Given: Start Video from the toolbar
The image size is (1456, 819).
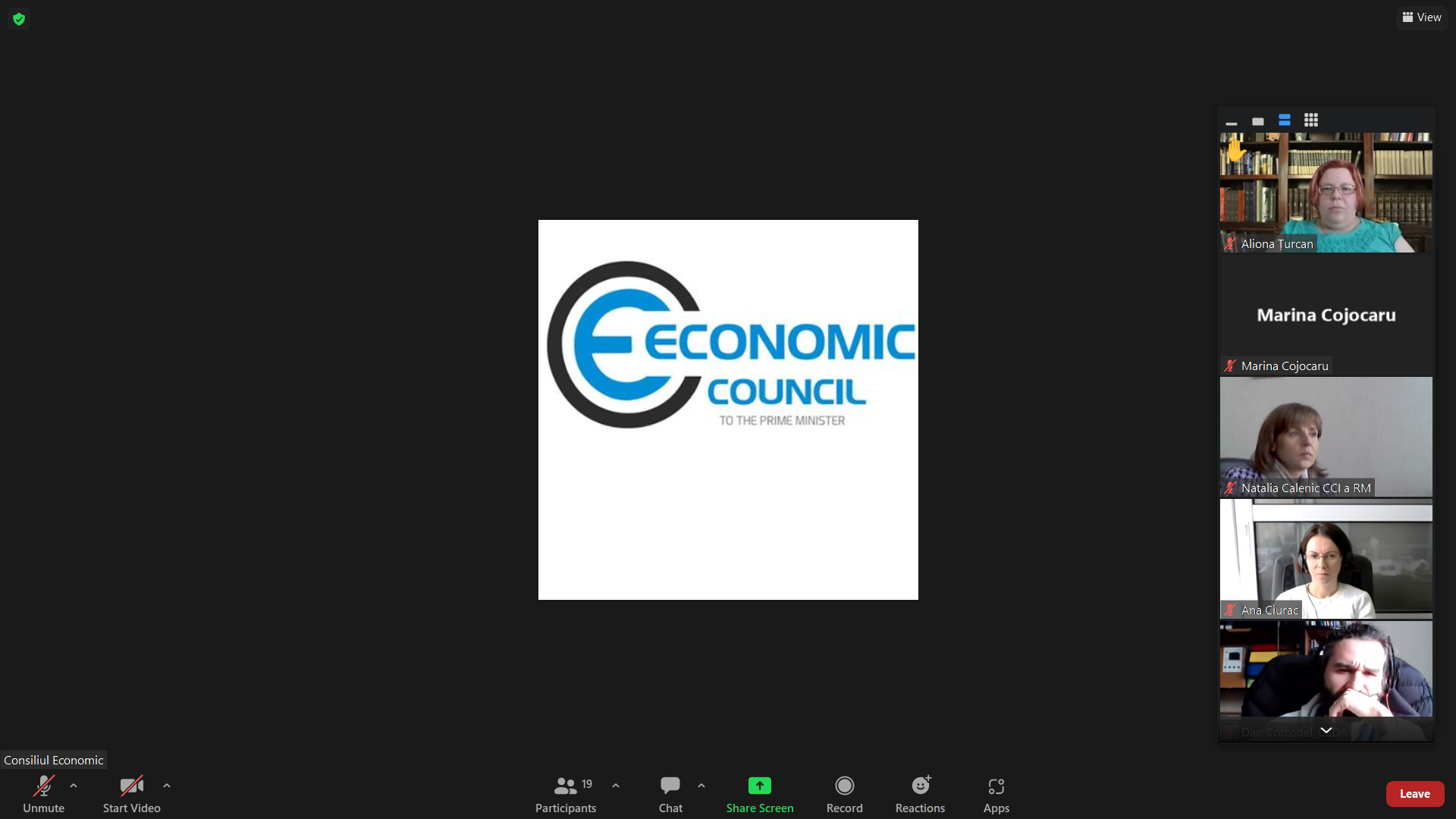Looking at the screenshot, I should point(131,793).
